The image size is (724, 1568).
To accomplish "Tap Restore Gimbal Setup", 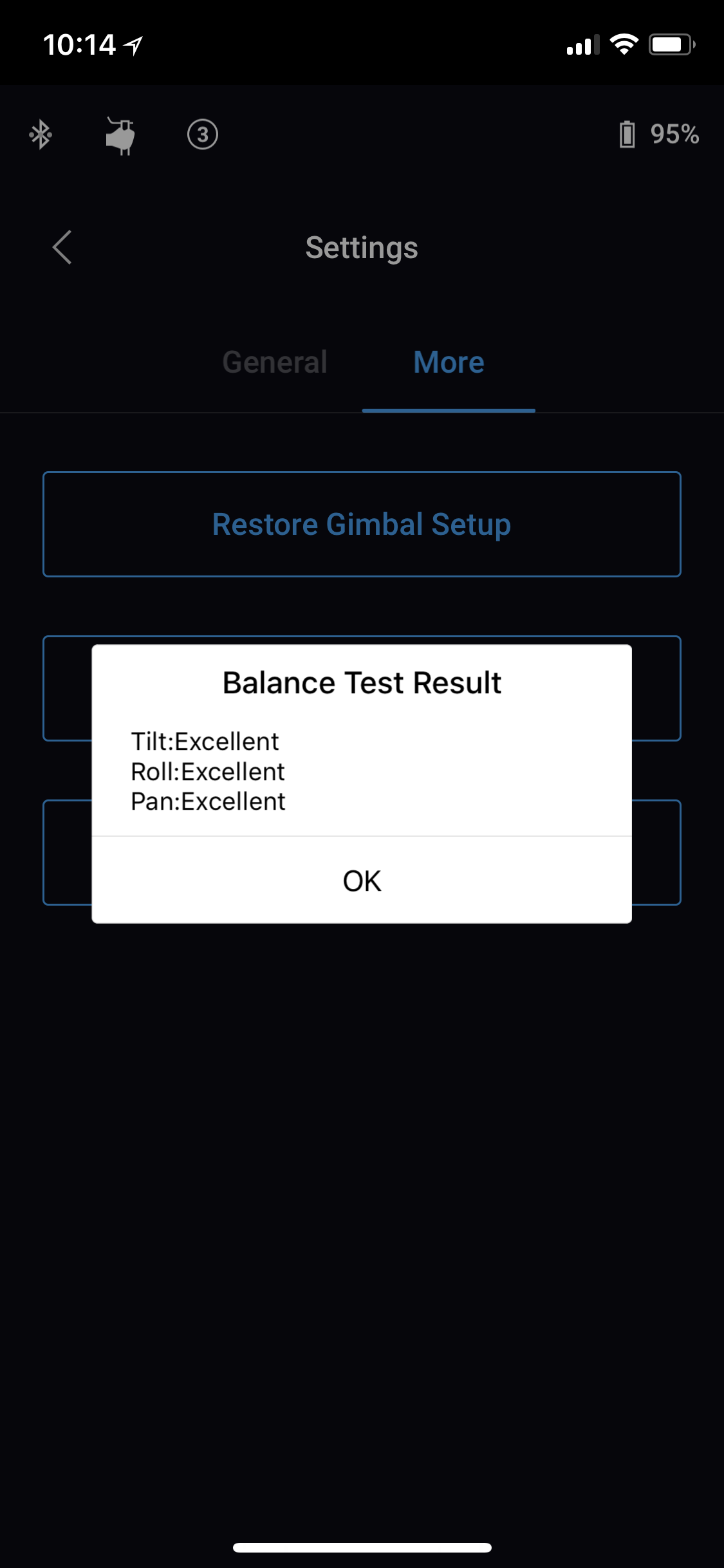I will (x=362, y=524).
